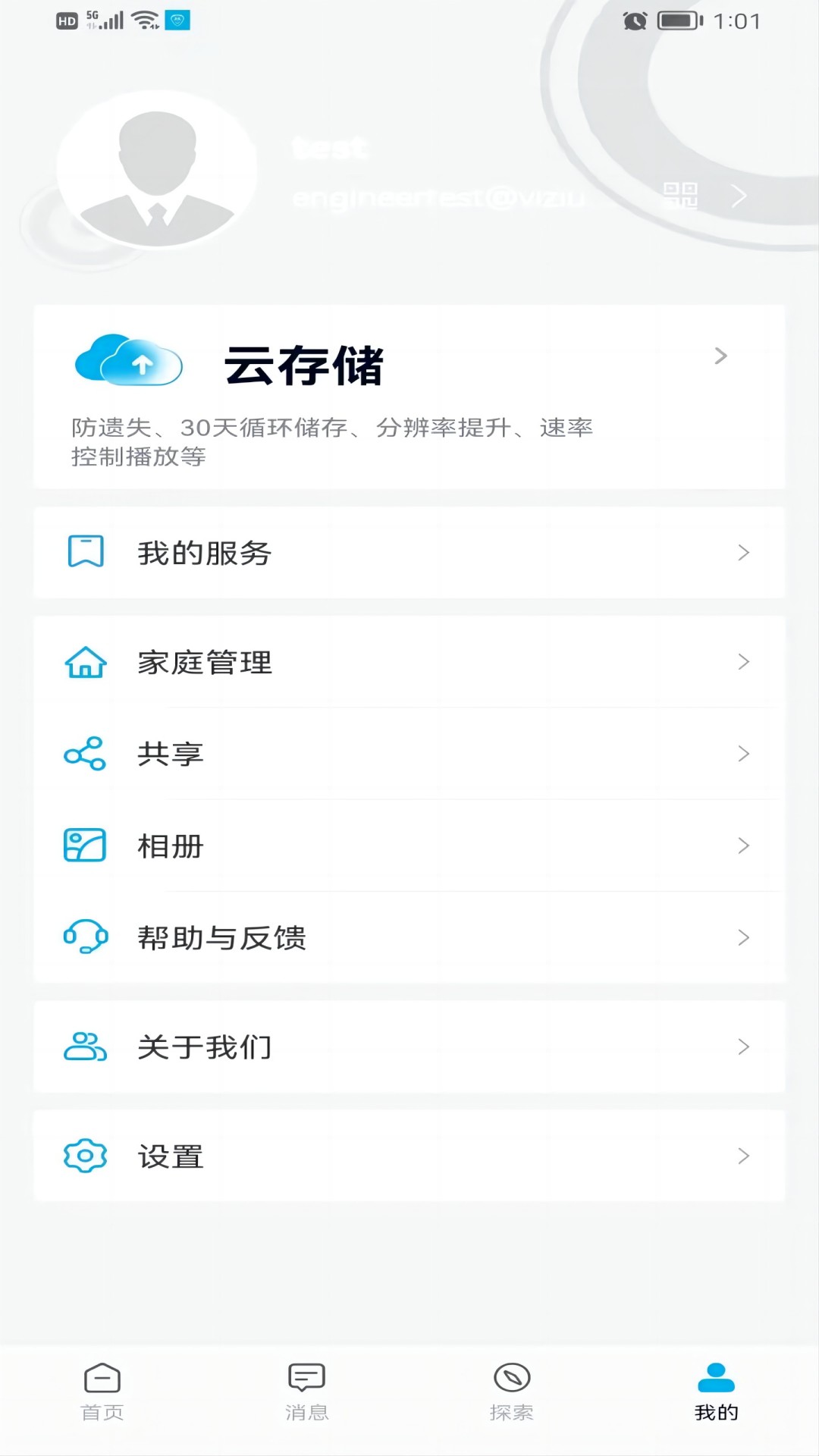Expand the 家庭管理 row chevron

tap(743, 662)
